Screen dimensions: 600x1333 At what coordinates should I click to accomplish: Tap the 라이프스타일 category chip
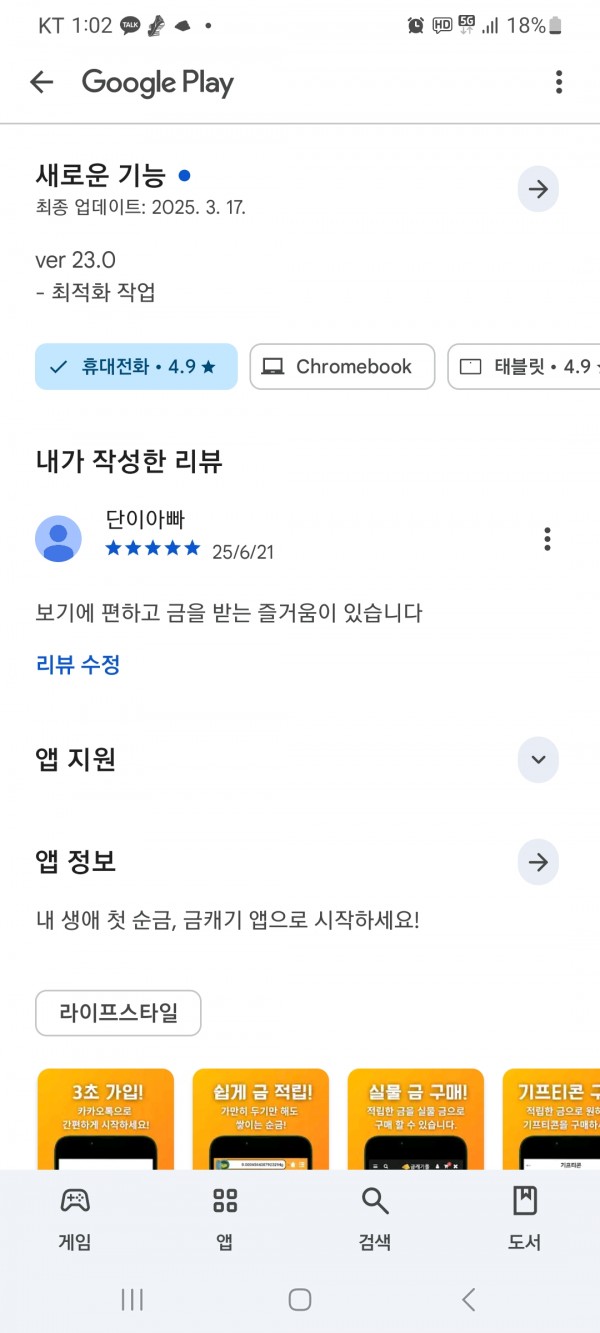[118, 1013]
